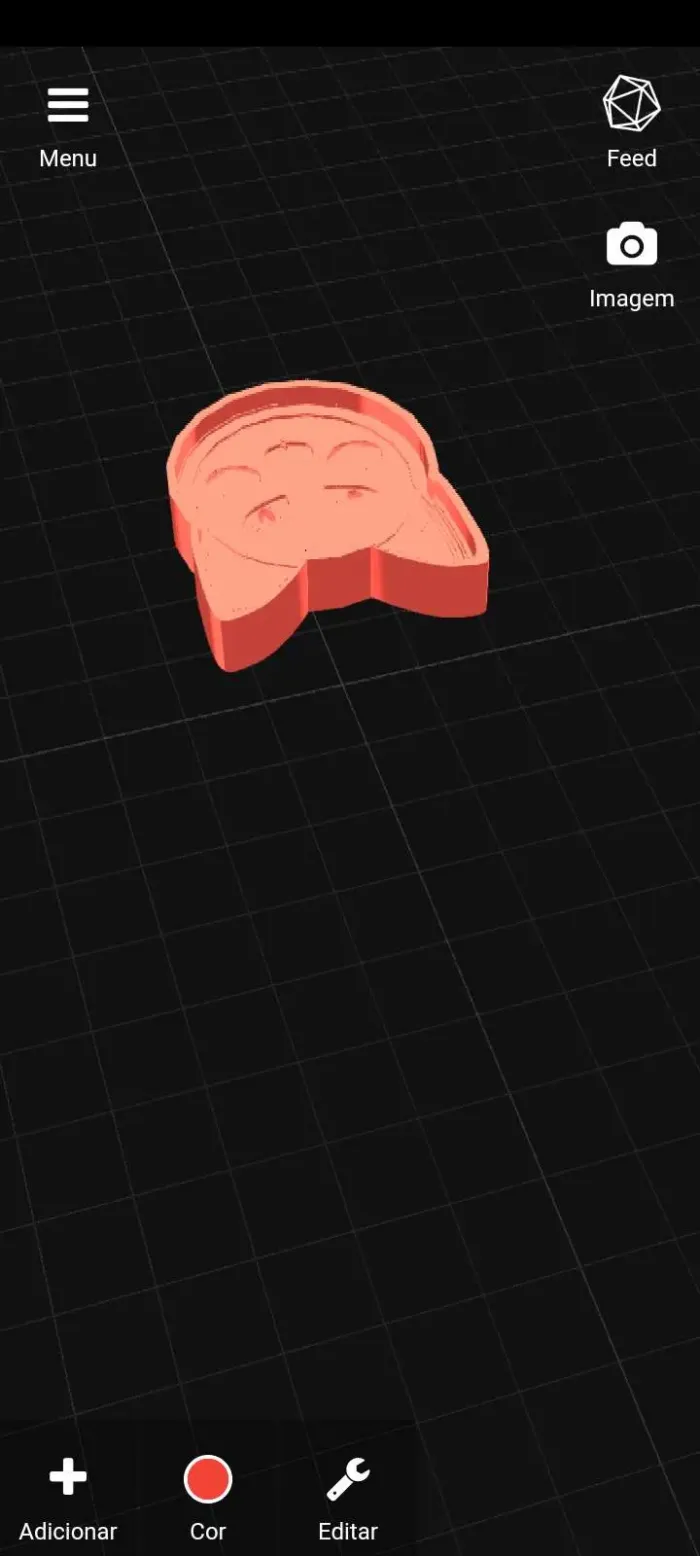
Task: Select the orange 3D model
Action: (x=326, y=520)
